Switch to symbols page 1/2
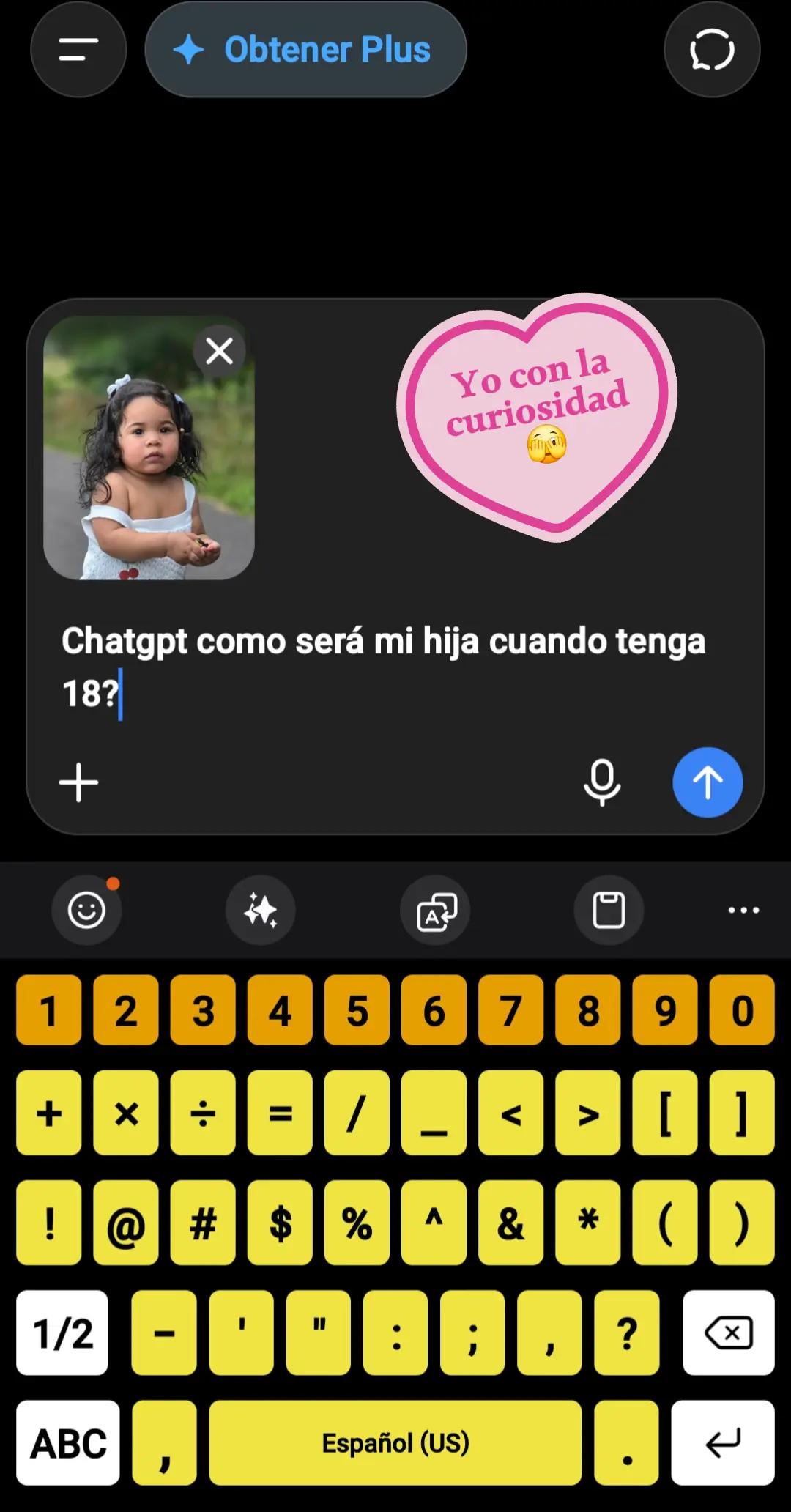 click(62, 1333)
